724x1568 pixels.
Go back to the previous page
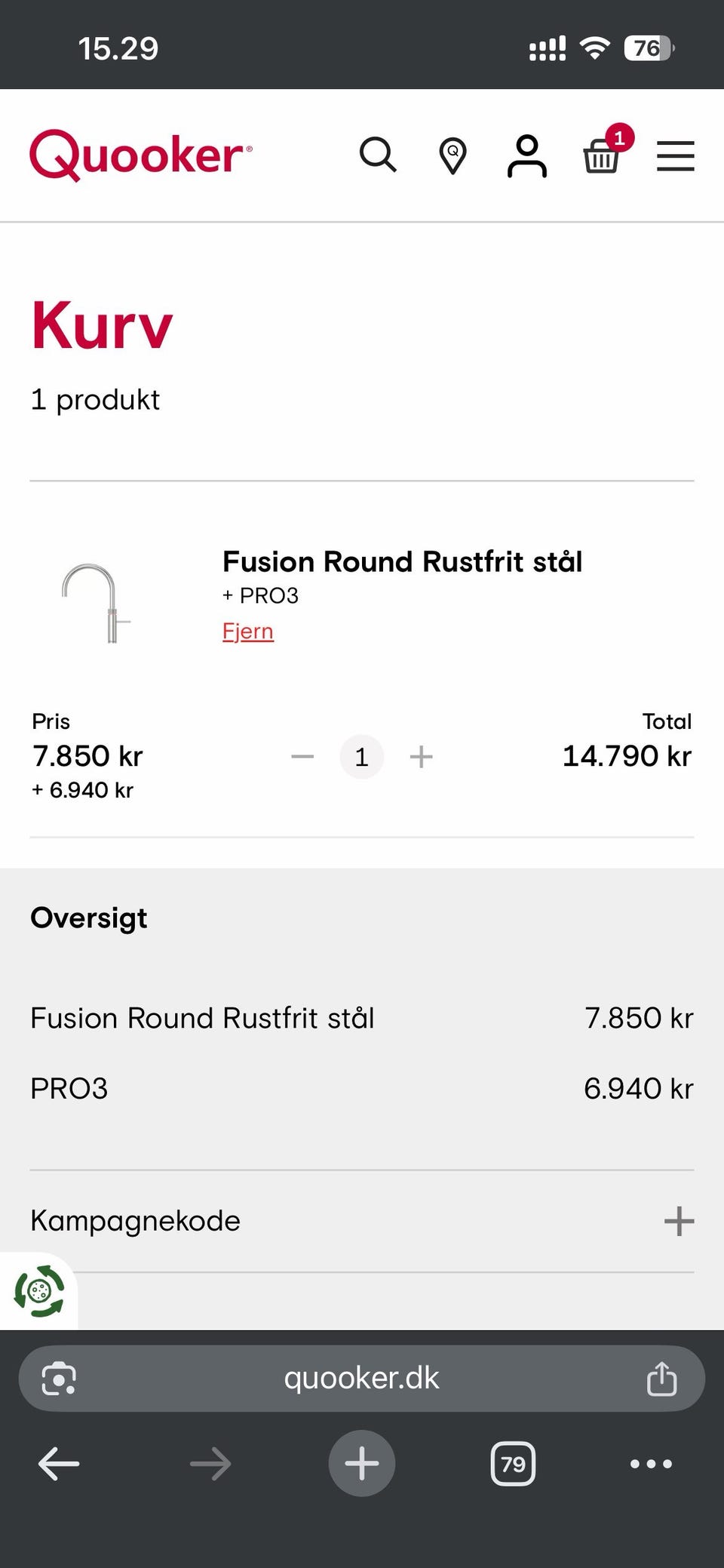59,1464
